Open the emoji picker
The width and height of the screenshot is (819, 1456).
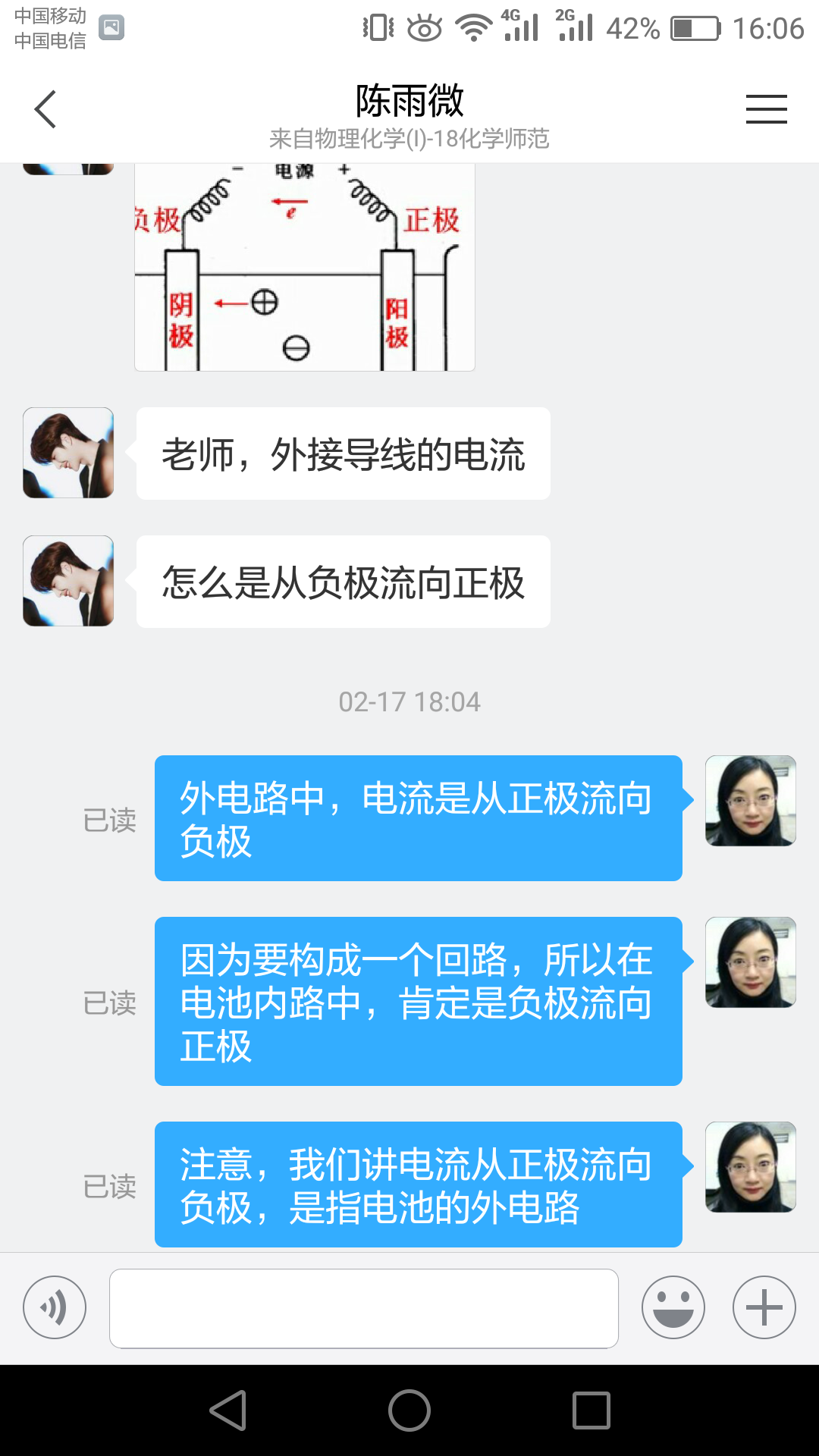673,1307
